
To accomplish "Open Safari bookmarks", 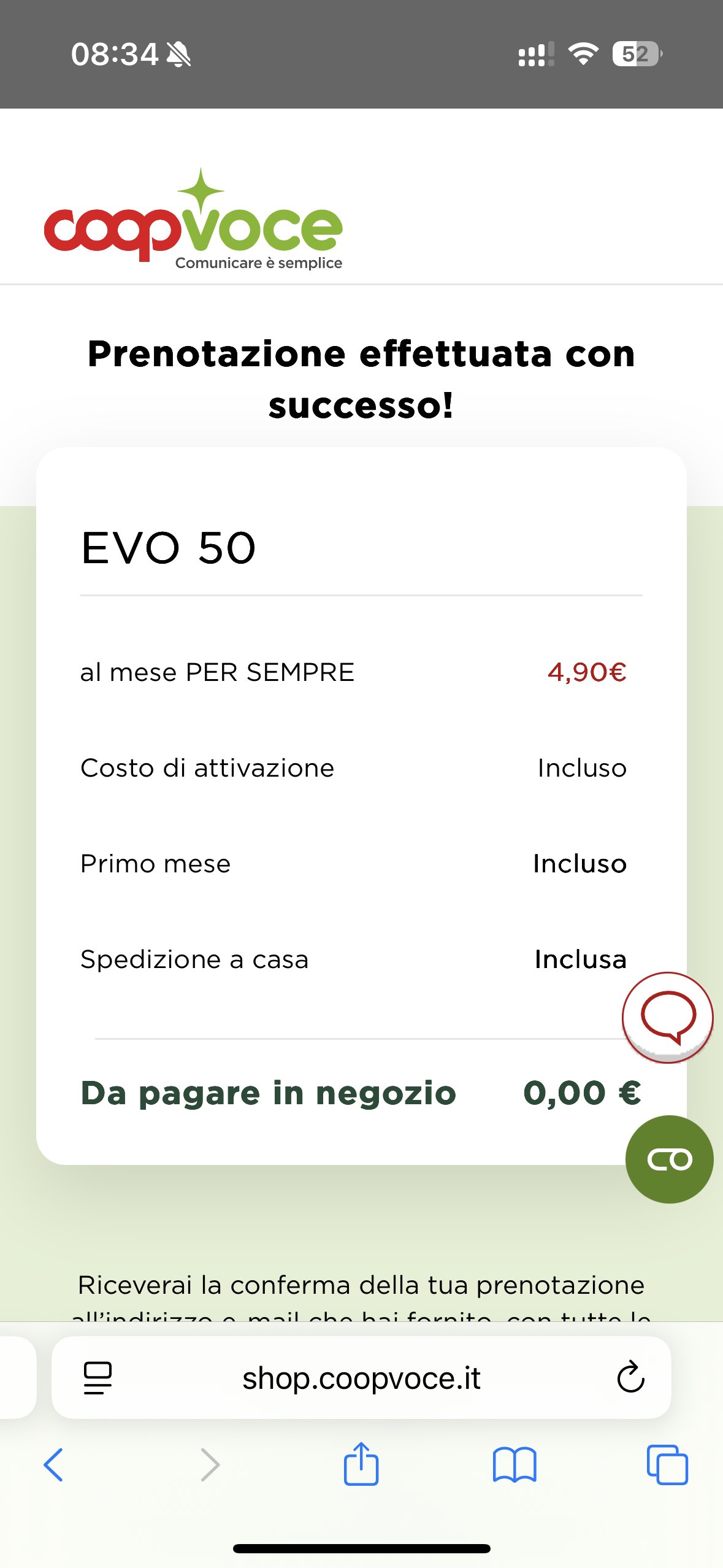I will pyautogui.click(x=515, y=1465).
